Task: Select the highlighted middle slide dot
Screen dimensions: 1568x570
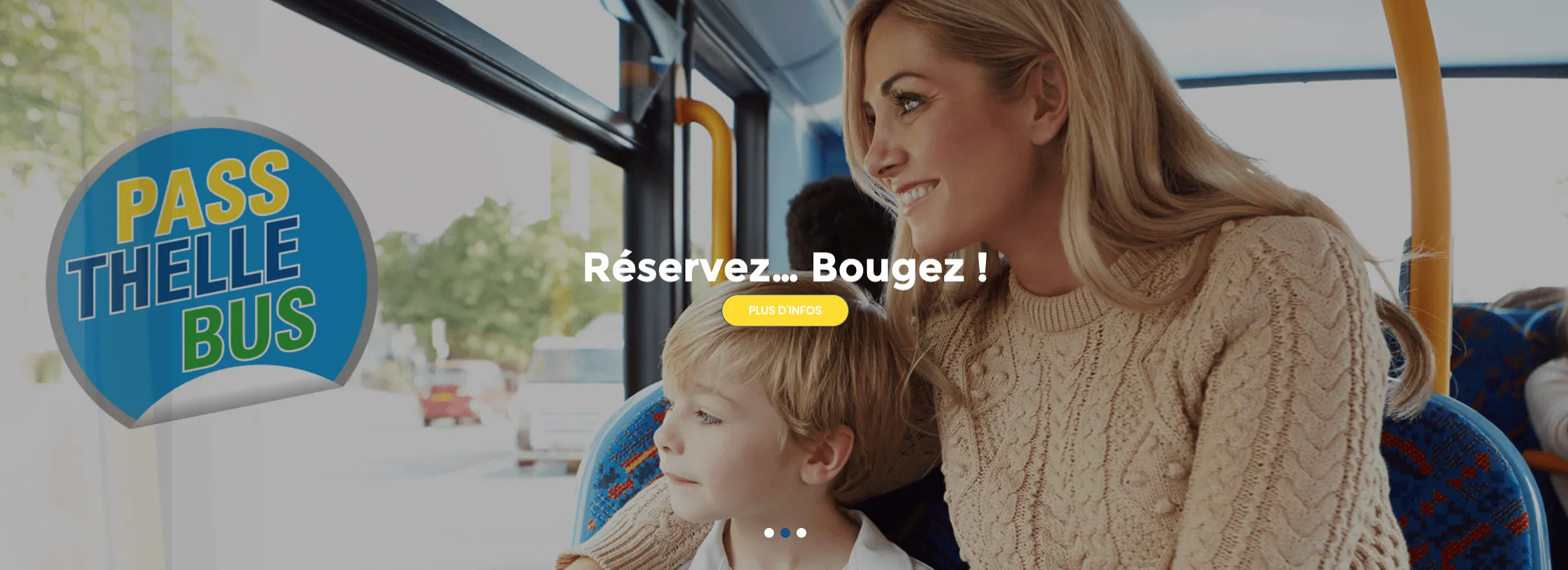Action: click(x=785, y=533)
